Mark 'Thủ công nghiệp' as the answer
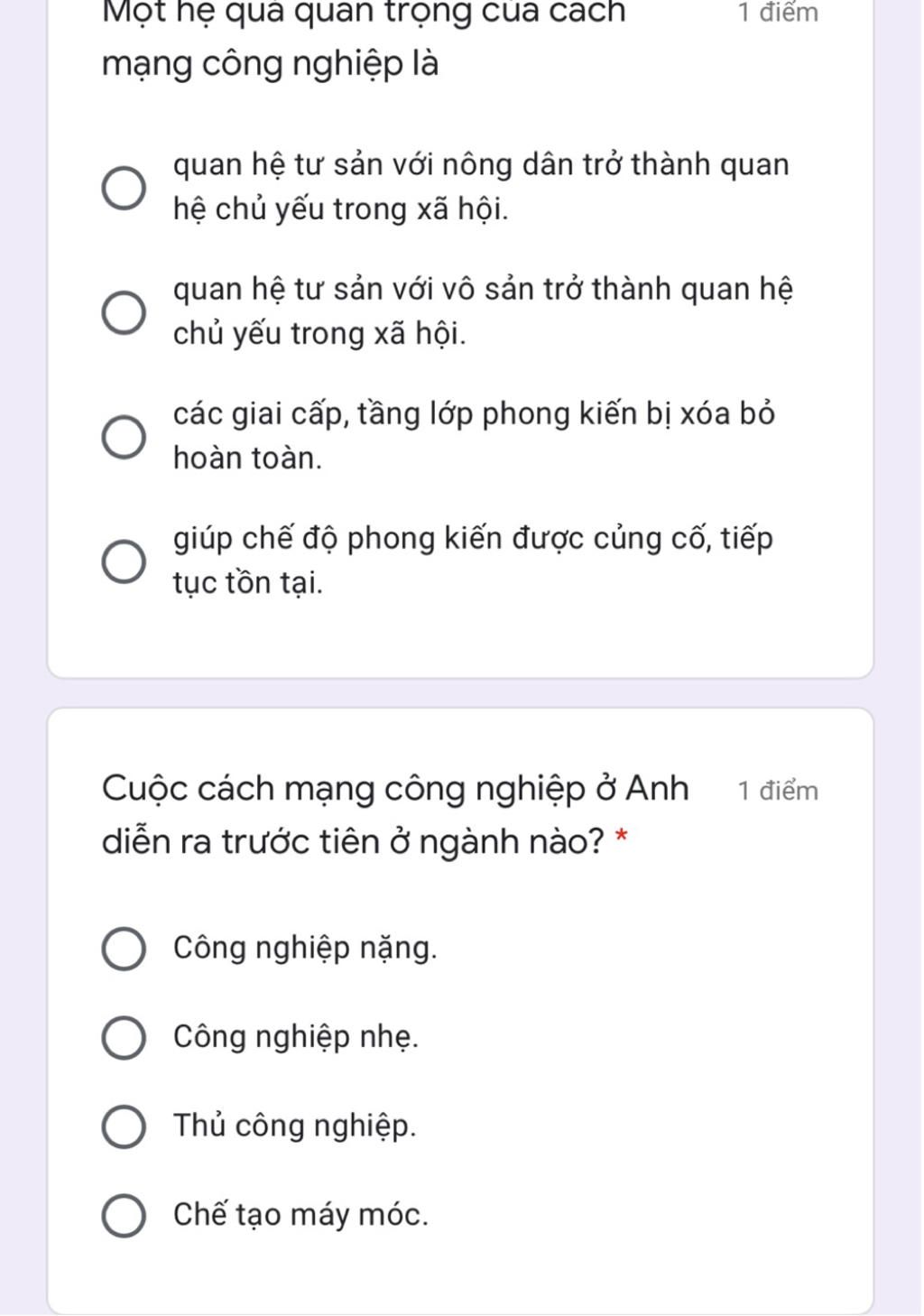This screenshot has width=924, height=1316. pos(123,1126)
